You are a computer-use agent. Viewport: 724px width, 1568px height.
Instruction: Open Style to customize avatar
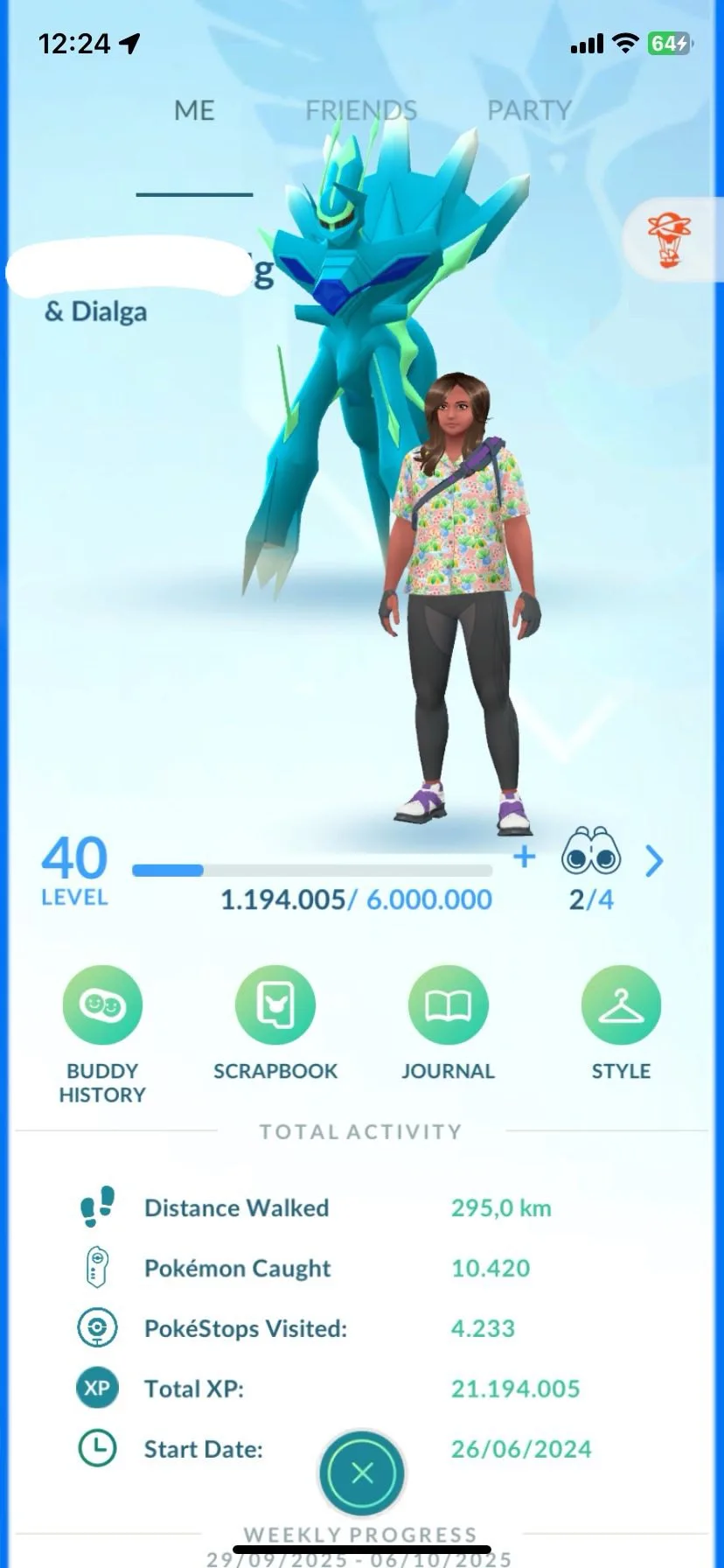tap(621, 1005)
